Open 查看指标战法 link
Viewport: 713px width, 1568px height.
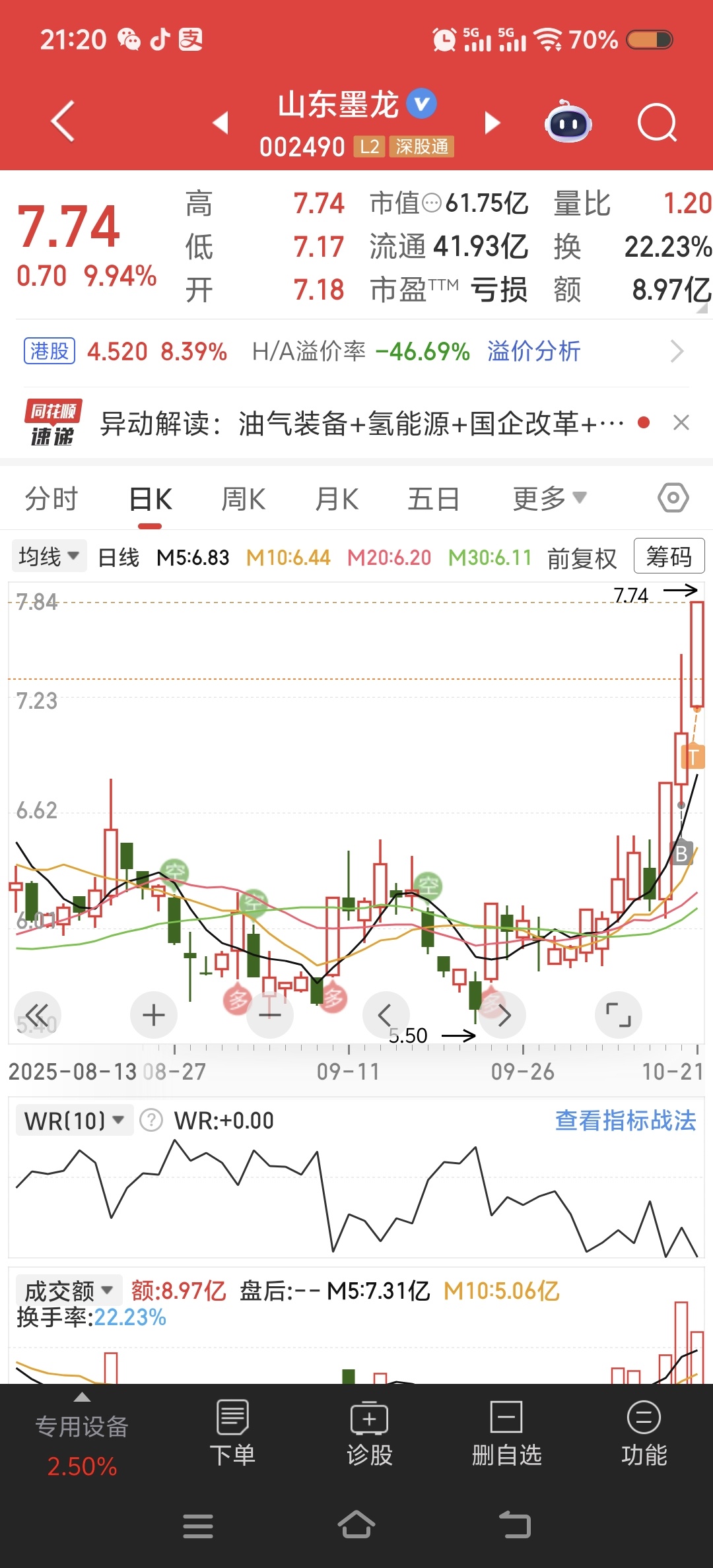click(x=625, y=1120)
